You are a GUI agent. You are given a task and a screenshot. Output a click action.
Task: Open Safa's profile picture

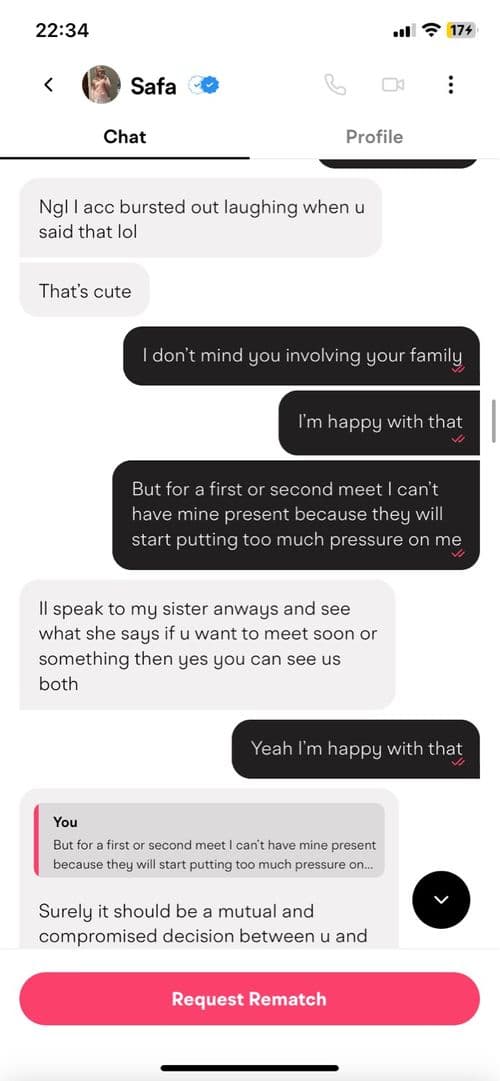[x=101, y=85]
